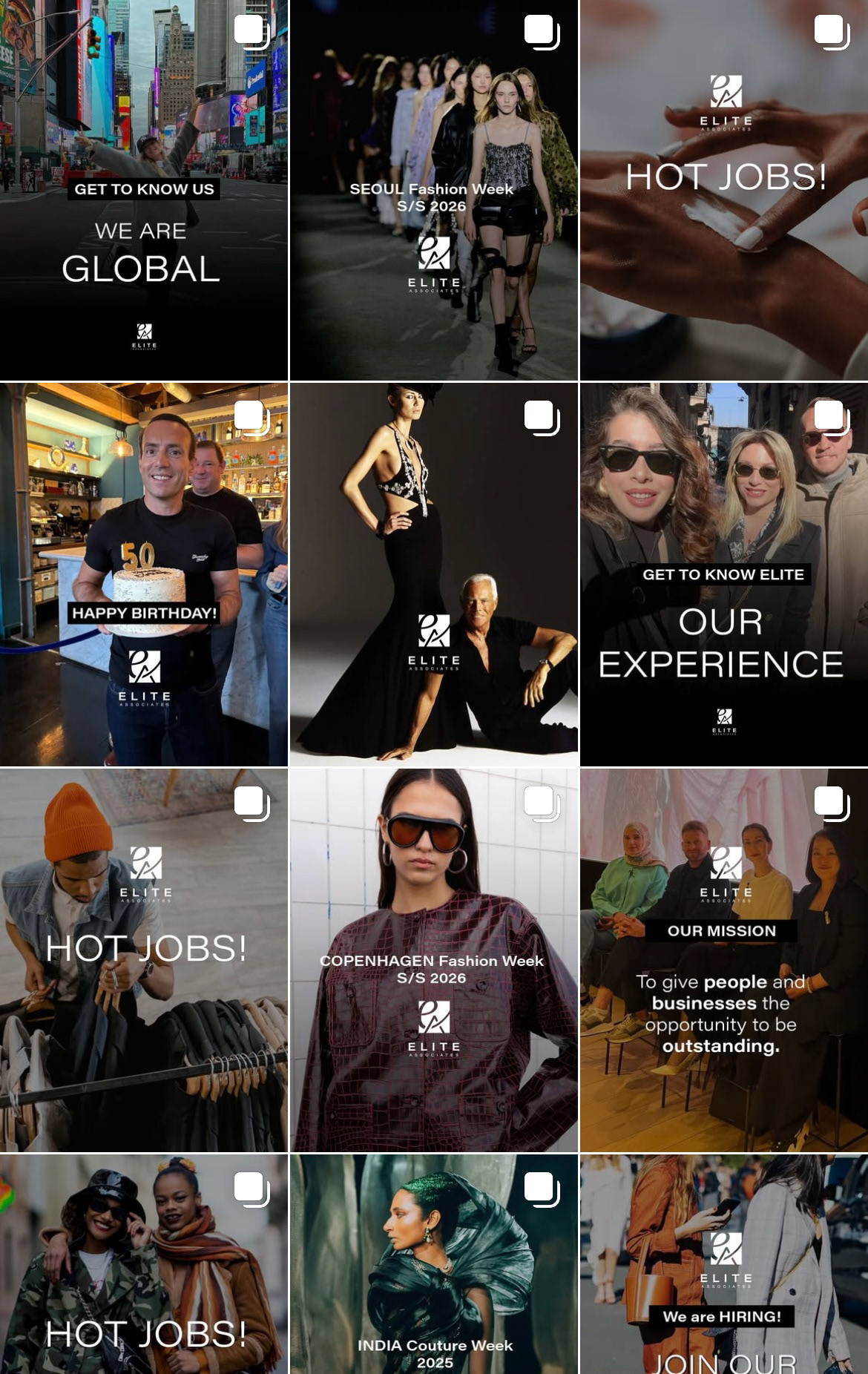
Task: Open the Copenhagen Fashion Week S/S 2026 post
Action: pyautogui.click(x=433, y=960)
